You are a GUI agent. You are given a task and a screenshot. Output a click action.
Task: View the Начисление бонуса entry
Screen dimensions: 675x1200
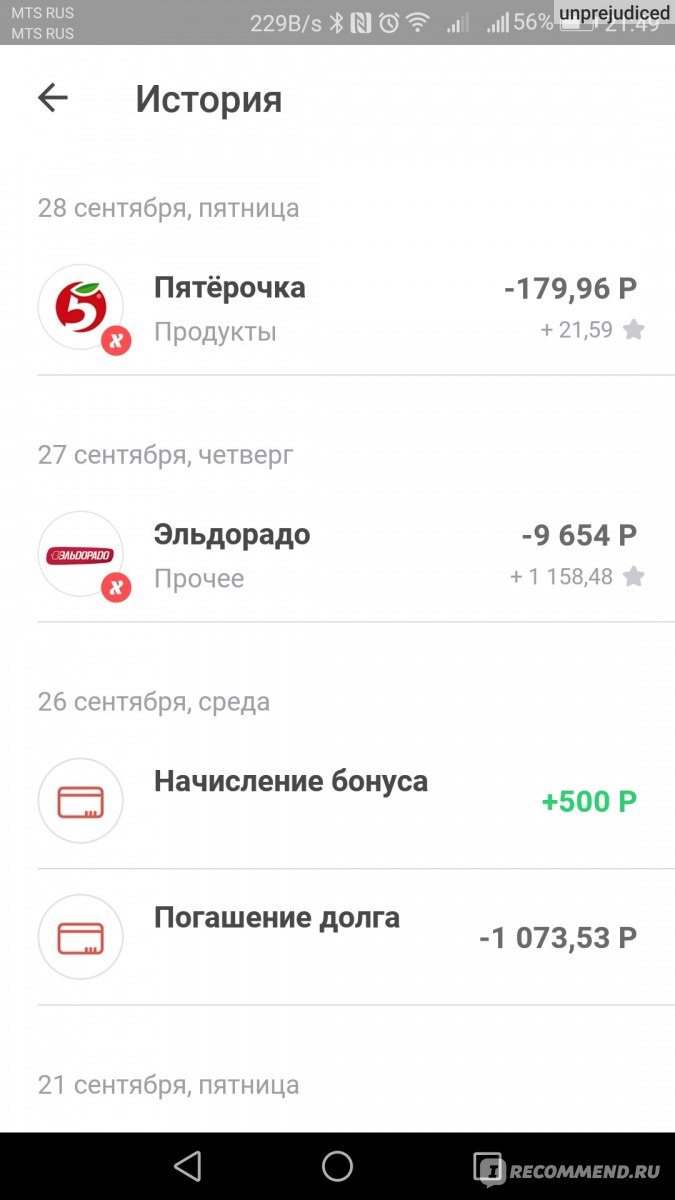[337, 801]
